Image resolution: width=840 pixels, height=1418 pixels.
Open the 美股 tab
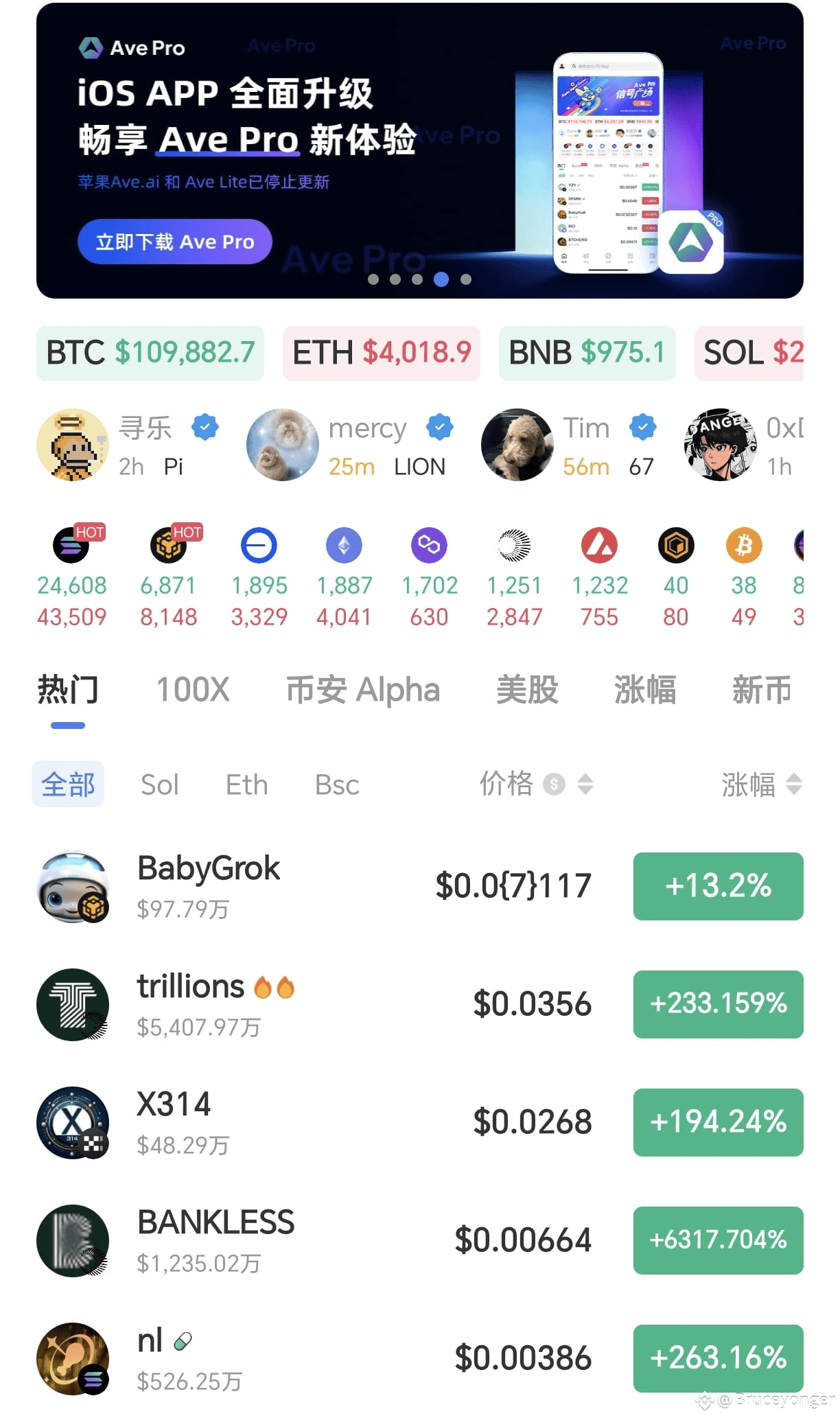coord(527,690)
